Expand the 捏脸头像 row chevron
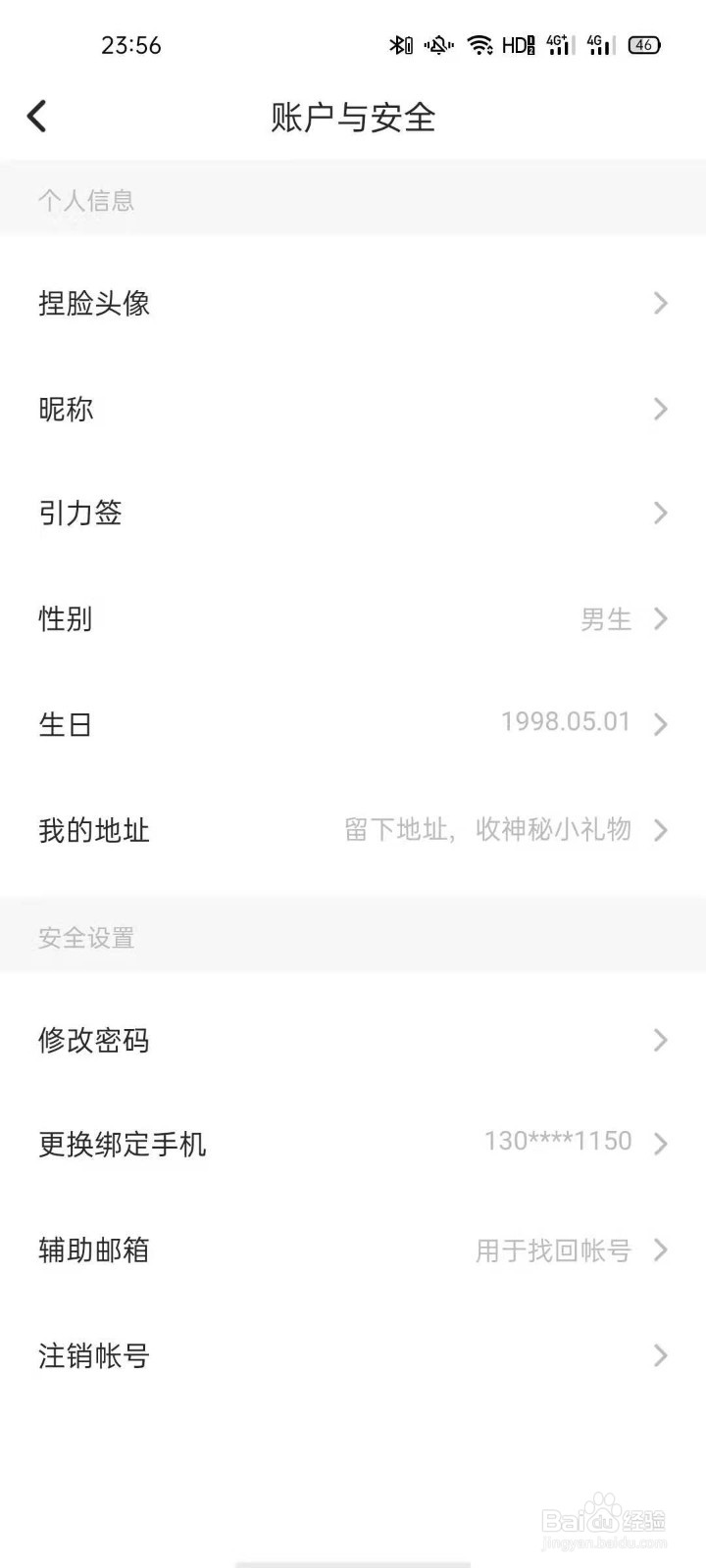This screenshot has height=1568, width=706. [x=659, y=304]
